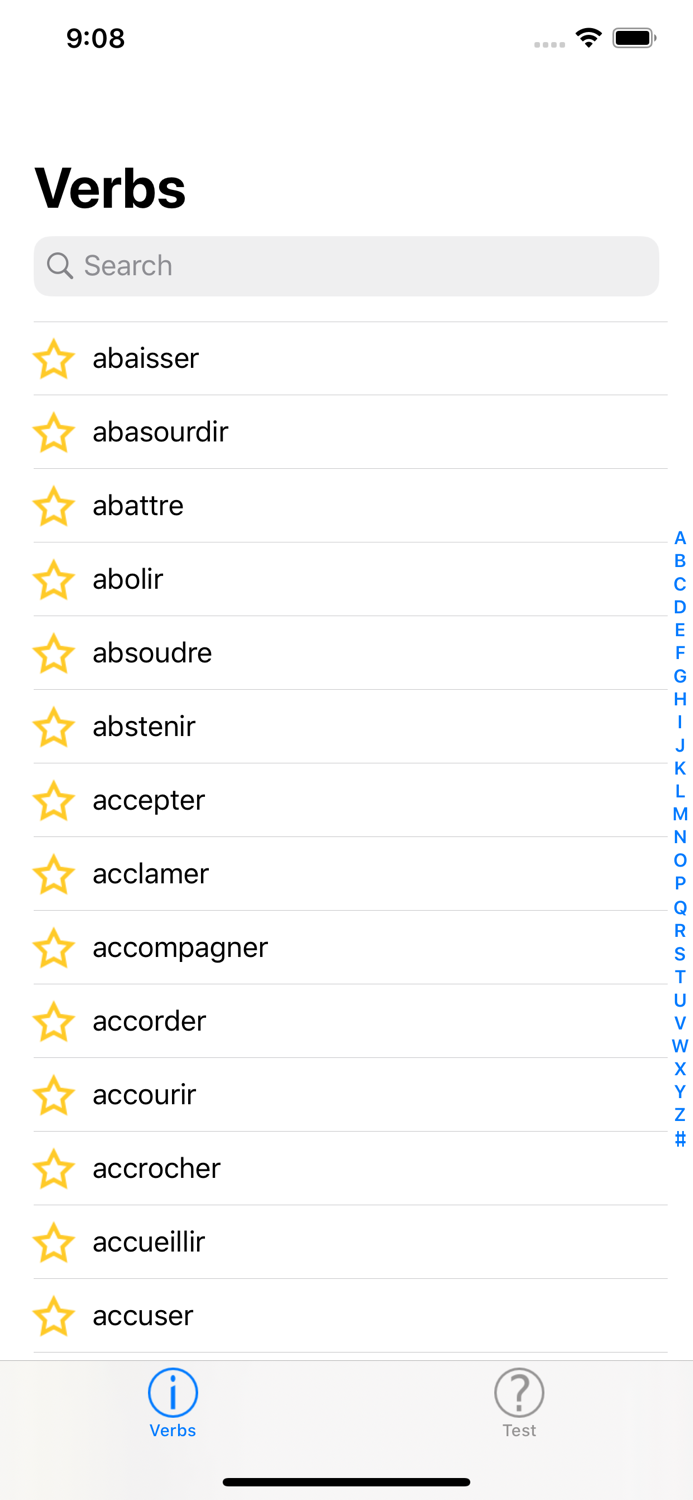This screenshot has width=693, height=1500.
Task: Mark accepter as a favorite
Action: pos(54,801)
